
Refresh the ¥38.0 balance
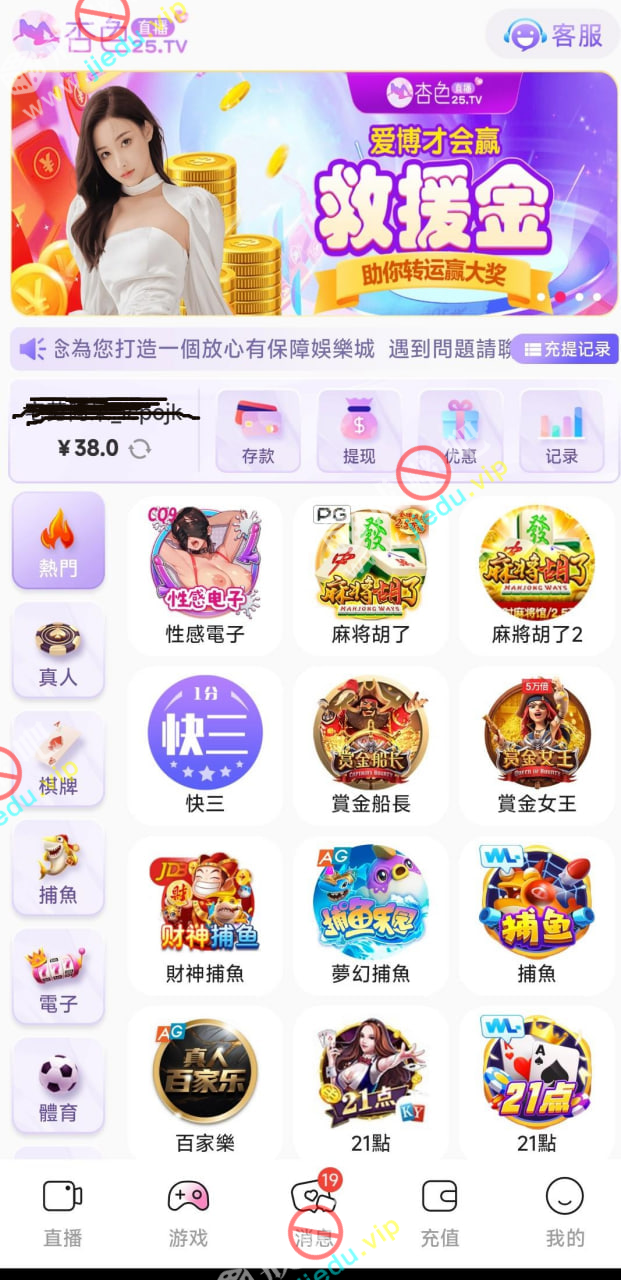(140, 449)
